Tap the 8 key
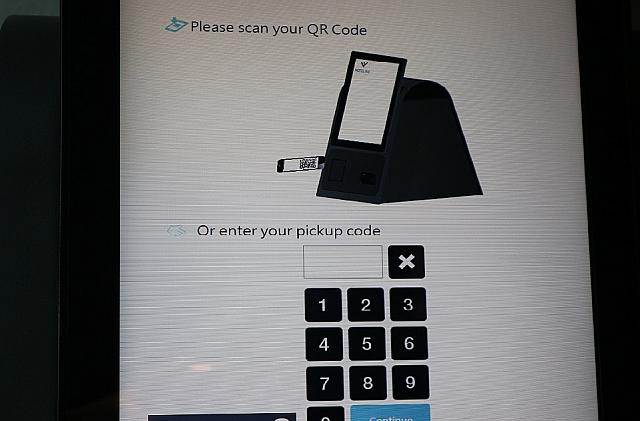640x421 pixels. point(366,383)
